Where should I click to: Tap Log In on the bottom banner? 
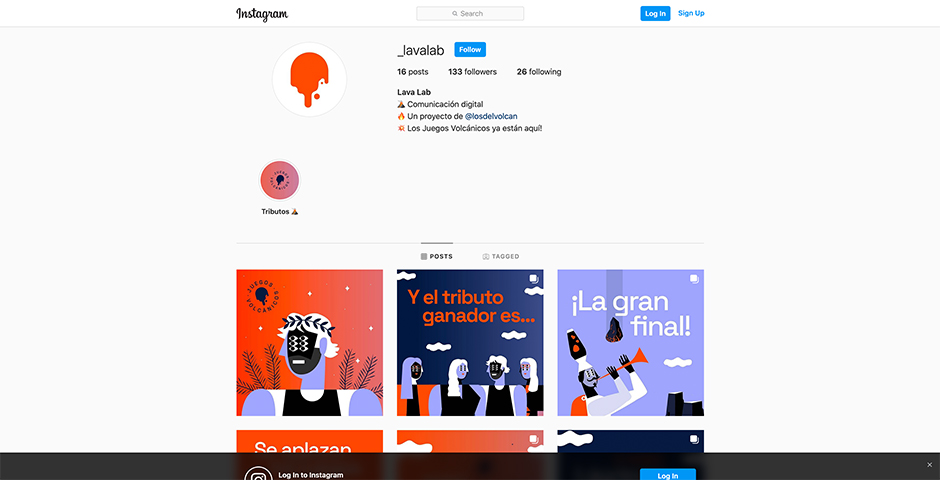pos(667,475)
